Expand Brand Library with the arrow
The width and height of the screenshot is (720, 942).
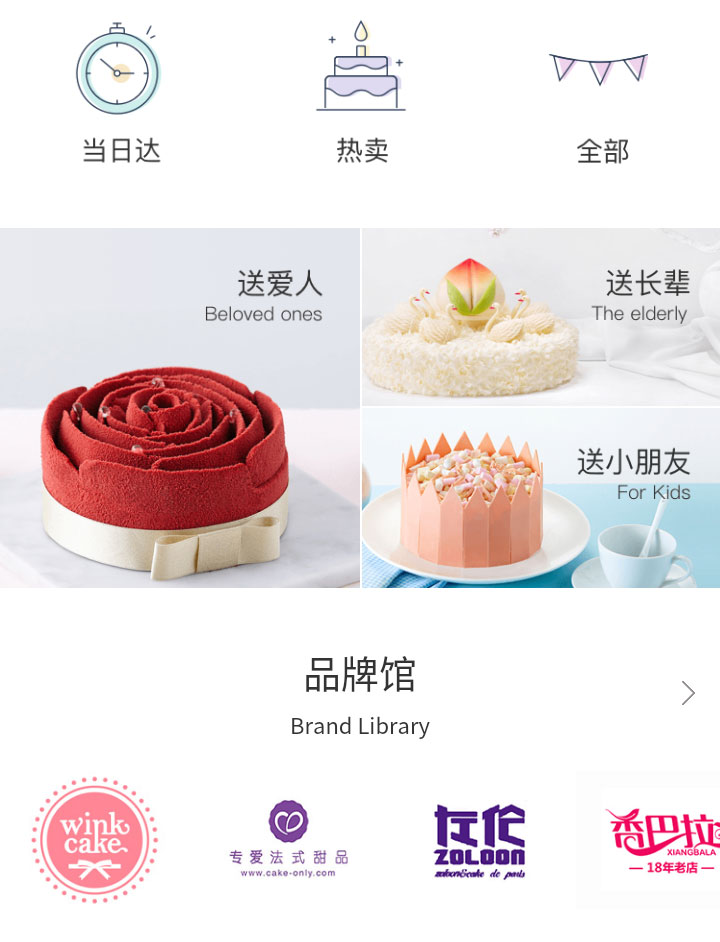point(688,693)
